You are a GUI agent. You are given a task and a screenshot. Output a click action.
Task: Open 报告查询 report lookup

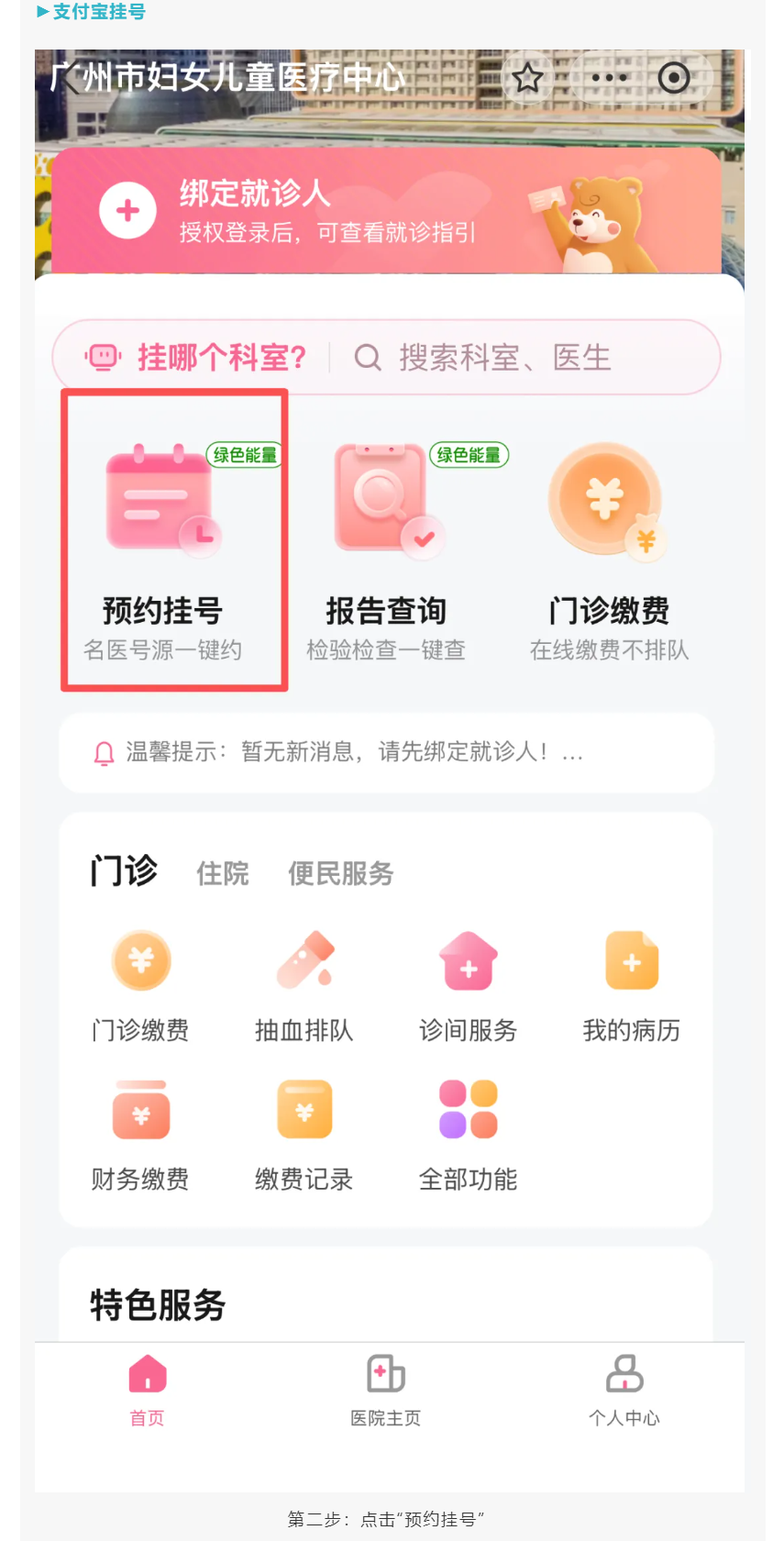(385, 500)
